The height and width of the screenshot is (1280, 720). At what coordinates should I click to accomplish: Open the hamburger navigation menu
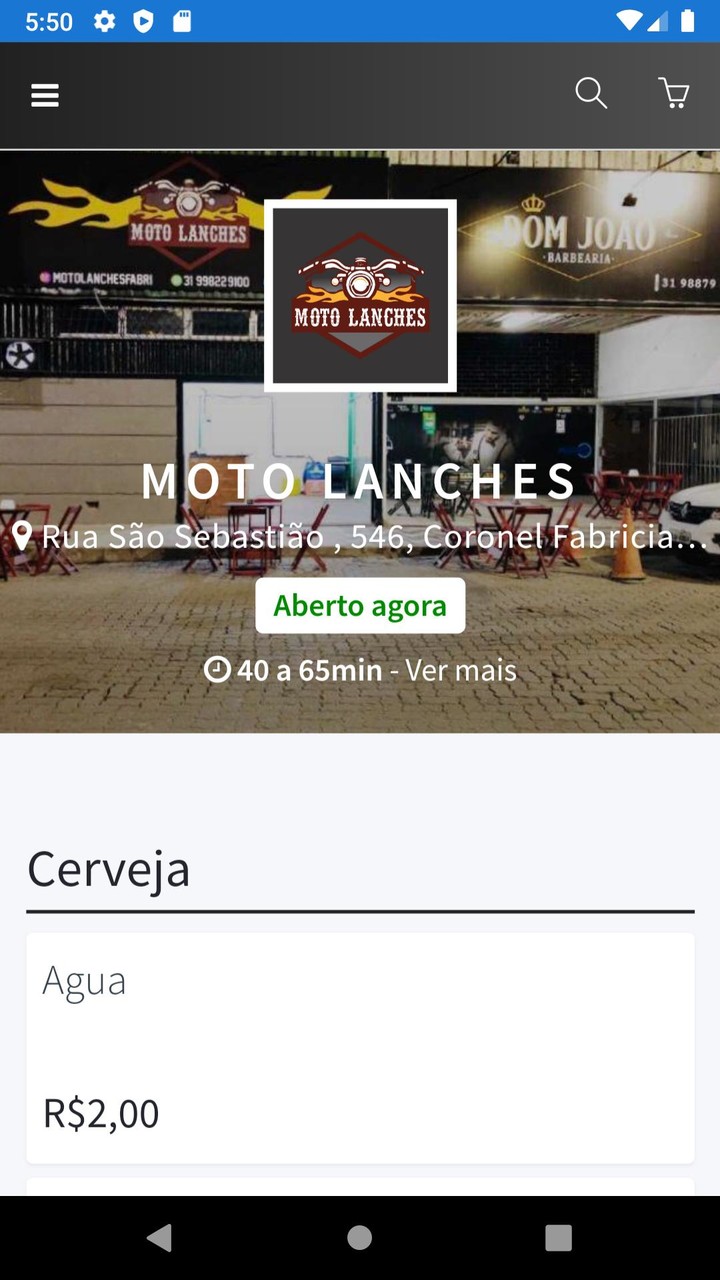pos(45,95)
